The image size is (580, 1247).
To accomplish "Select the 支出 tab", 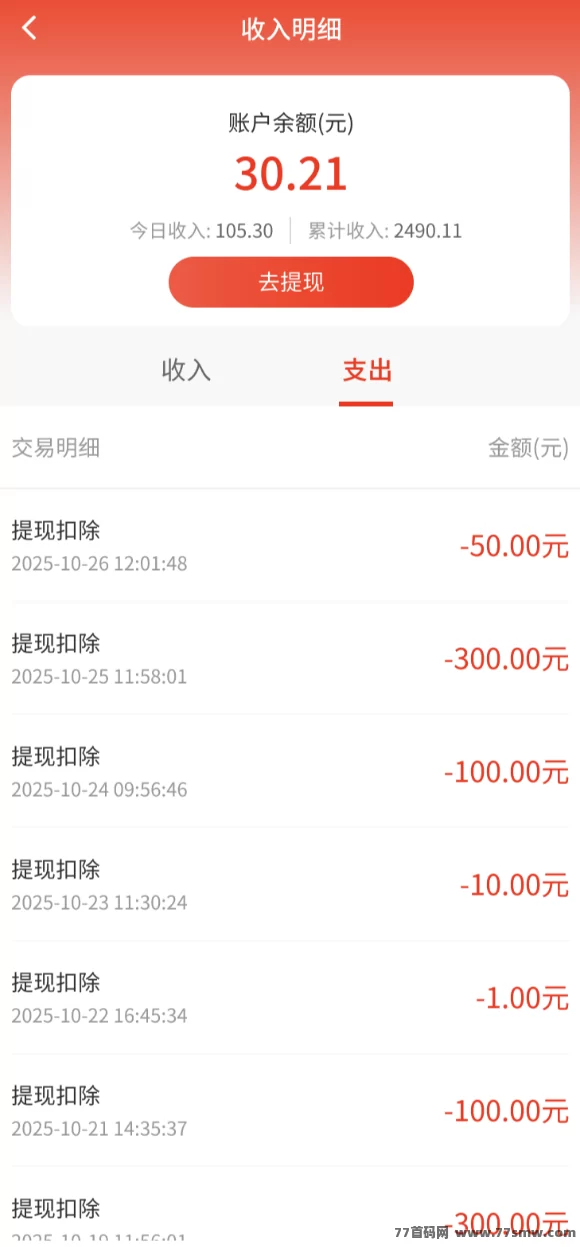I will (x=367, y=371).
